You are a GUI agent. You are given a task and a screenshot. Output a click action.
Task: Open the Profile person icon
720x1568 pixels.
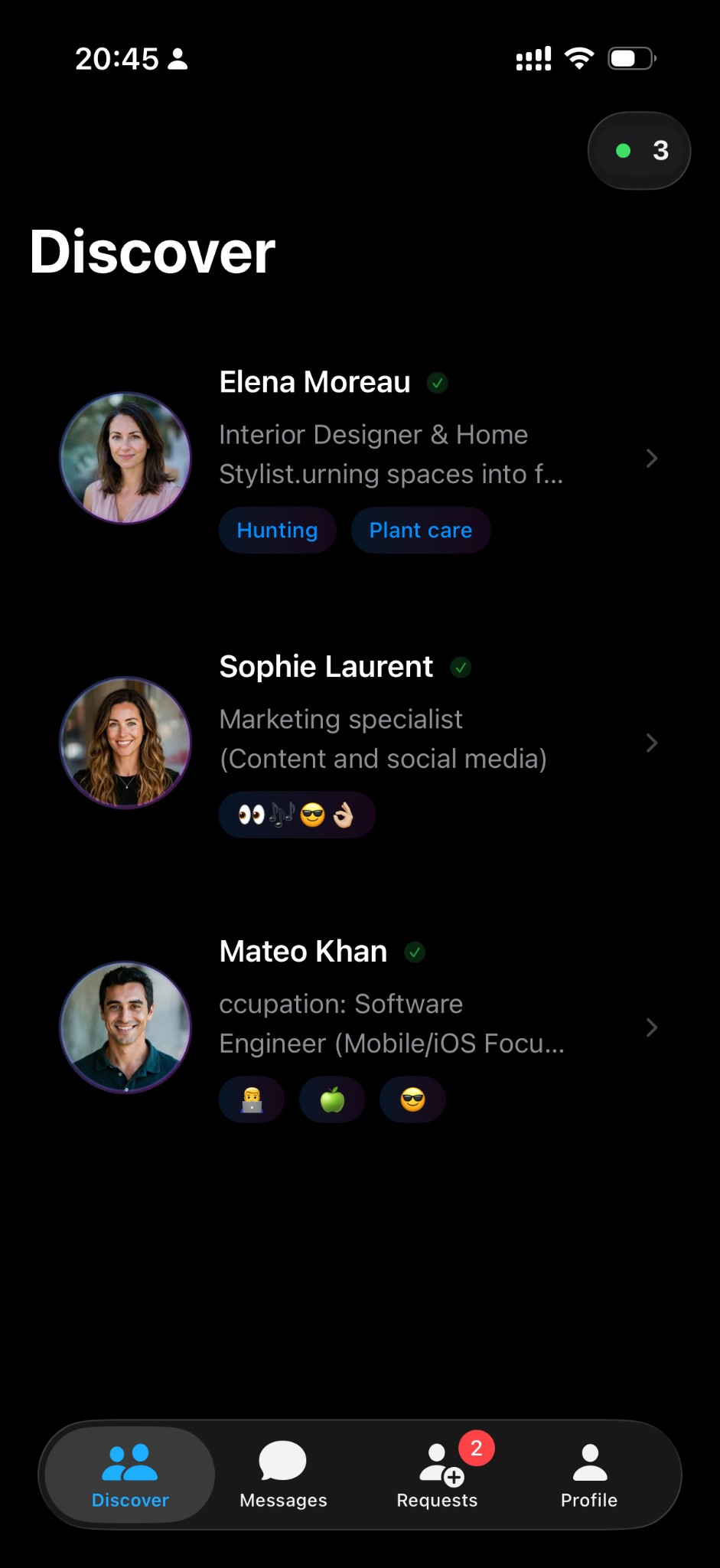point(588,1461)
